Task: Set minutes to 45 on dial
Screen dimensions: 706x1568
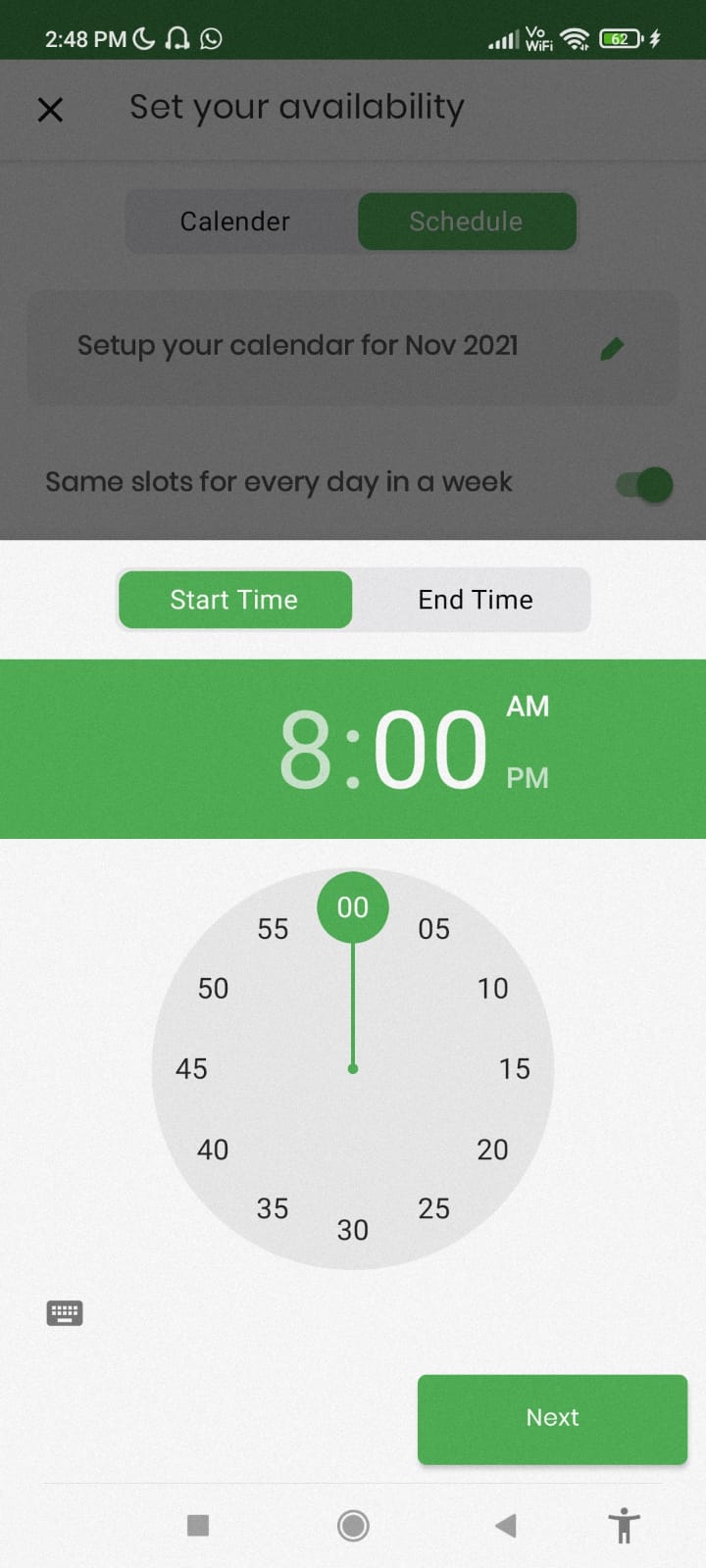Action: (191, 1068)
